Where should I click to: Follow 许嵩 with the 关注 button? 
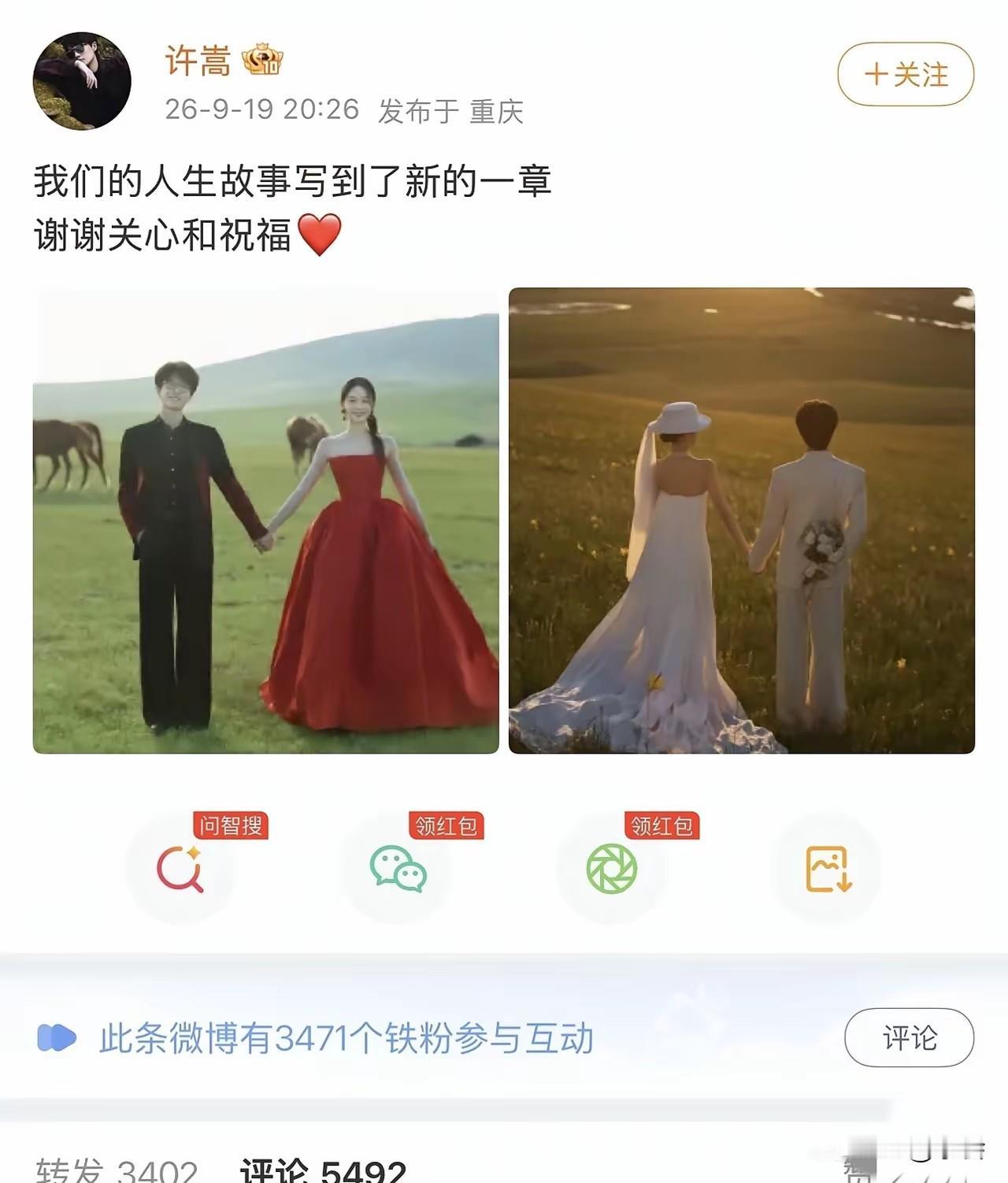tap(906, 75)
